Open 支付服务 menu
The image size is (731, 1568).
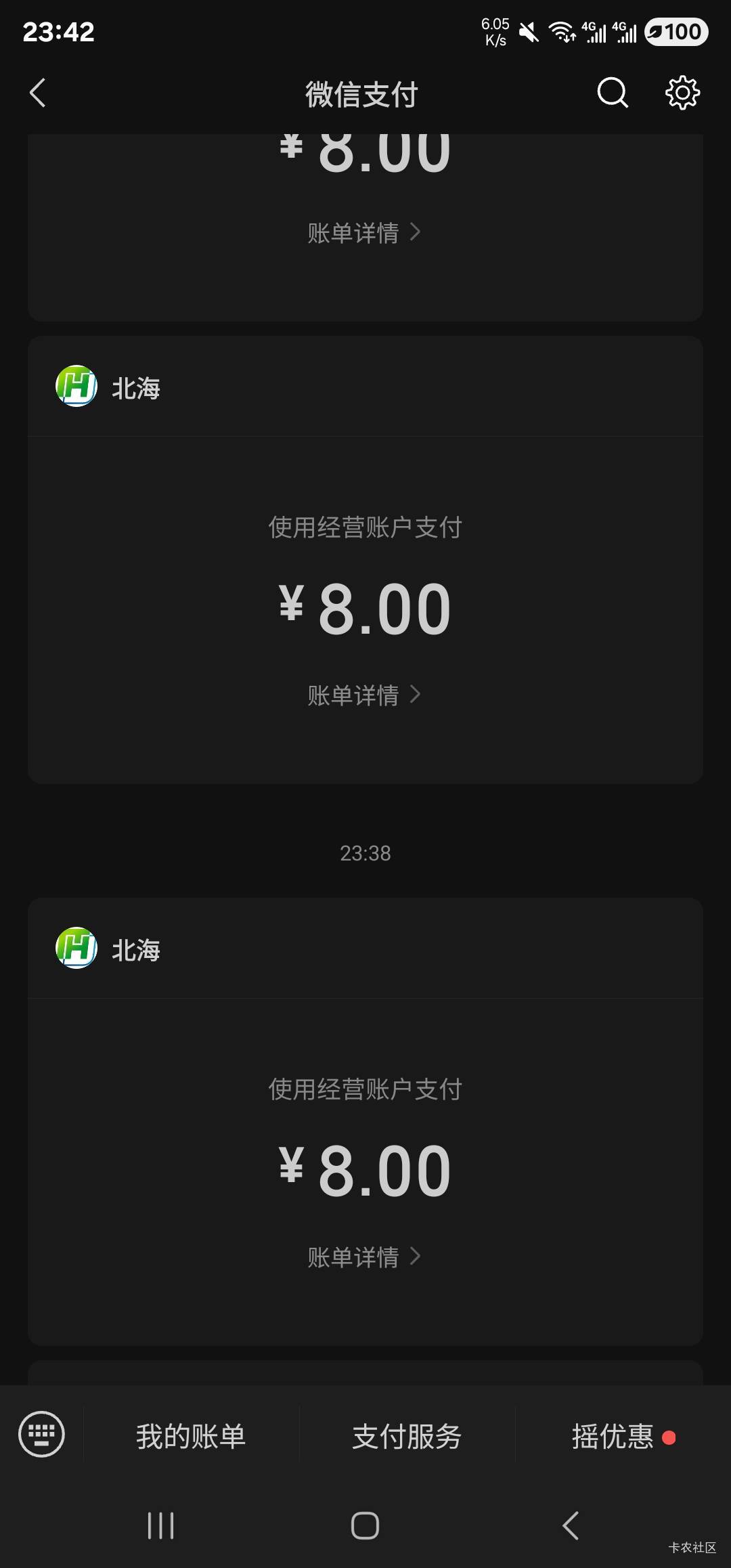(x=407, y=1436)
